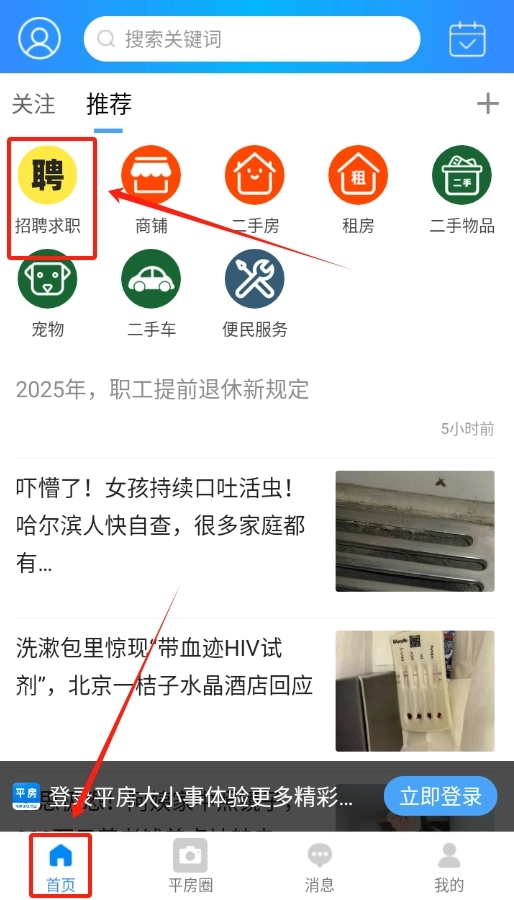Tap the 立即登录 button
Image resolution: width=514 pixels, height=900 pixels.
pyautogui.click(x=441, y=796)
